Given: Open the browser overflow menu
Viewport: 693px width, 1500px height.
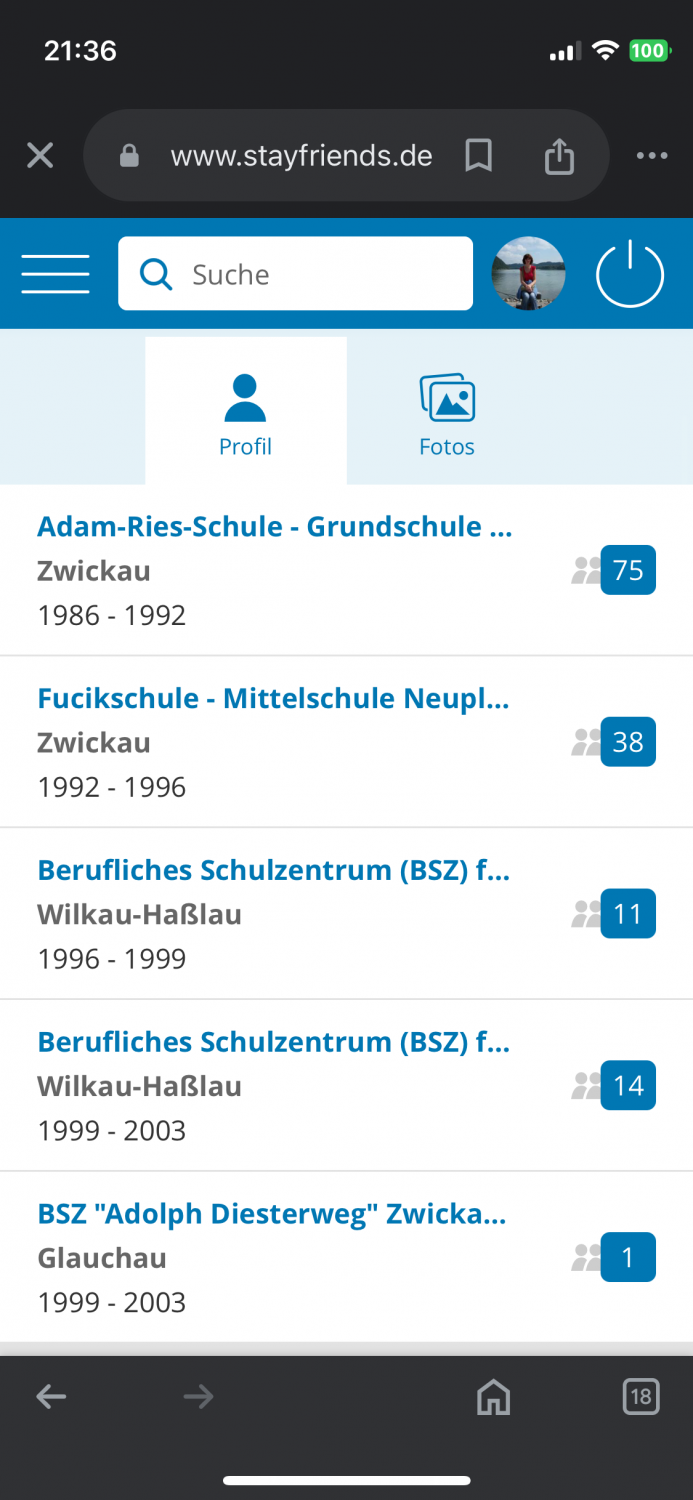Looking at the screenshot, I should pyautogui.click(x=652, y=155).
